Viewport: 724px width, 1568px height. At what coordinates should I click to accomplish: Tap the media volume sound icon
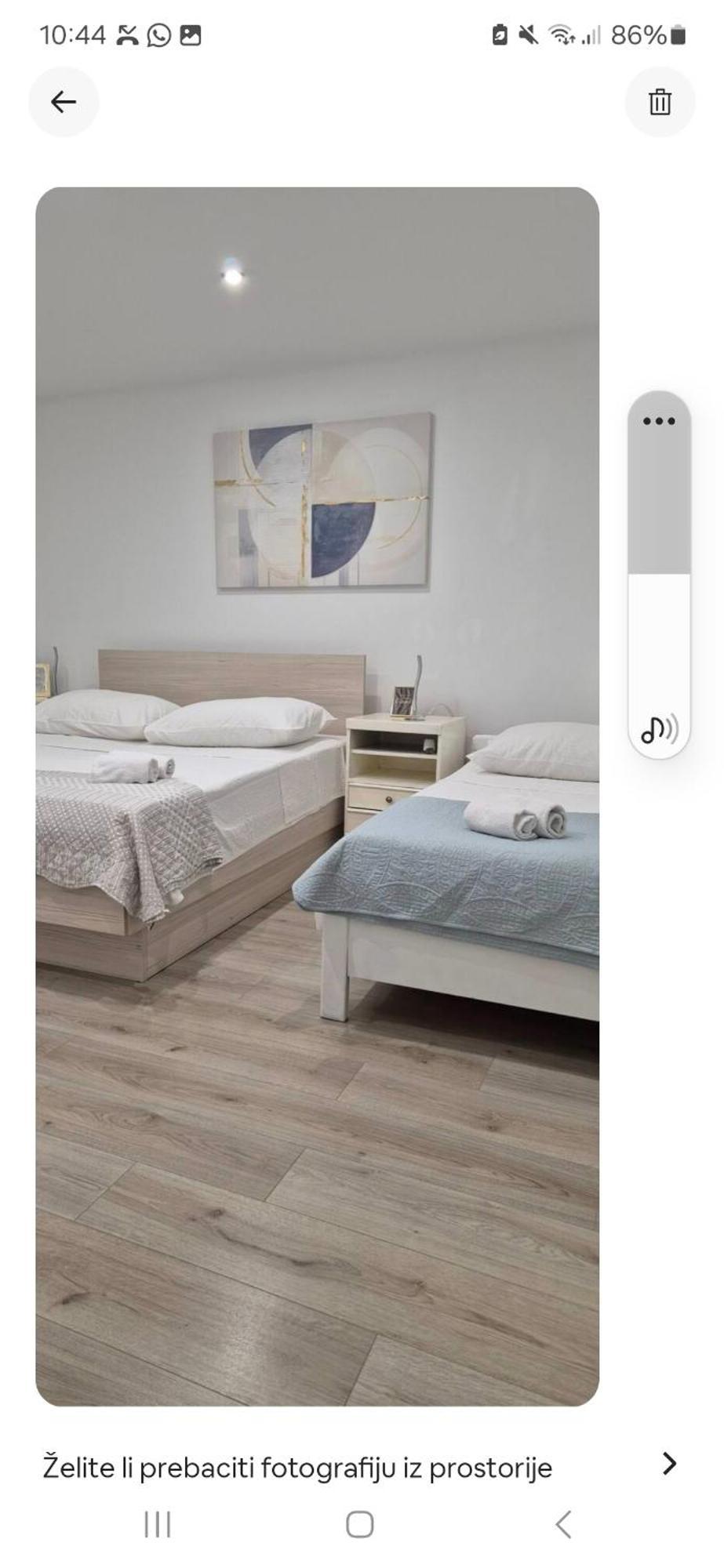click(659, 729)
